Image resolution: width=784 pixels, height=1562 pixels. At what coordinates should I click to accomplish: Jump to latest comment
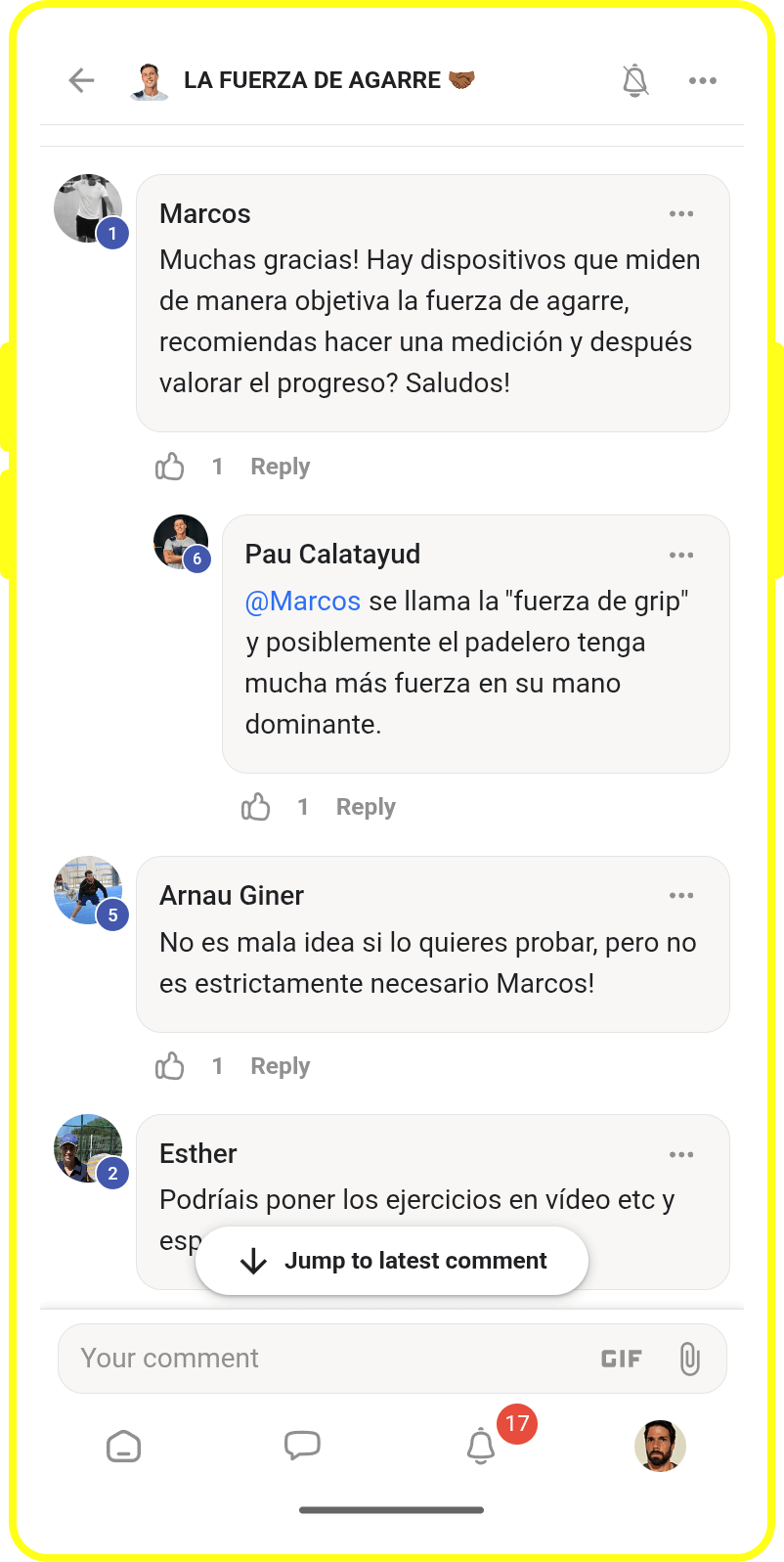[x=392, y=1261]
